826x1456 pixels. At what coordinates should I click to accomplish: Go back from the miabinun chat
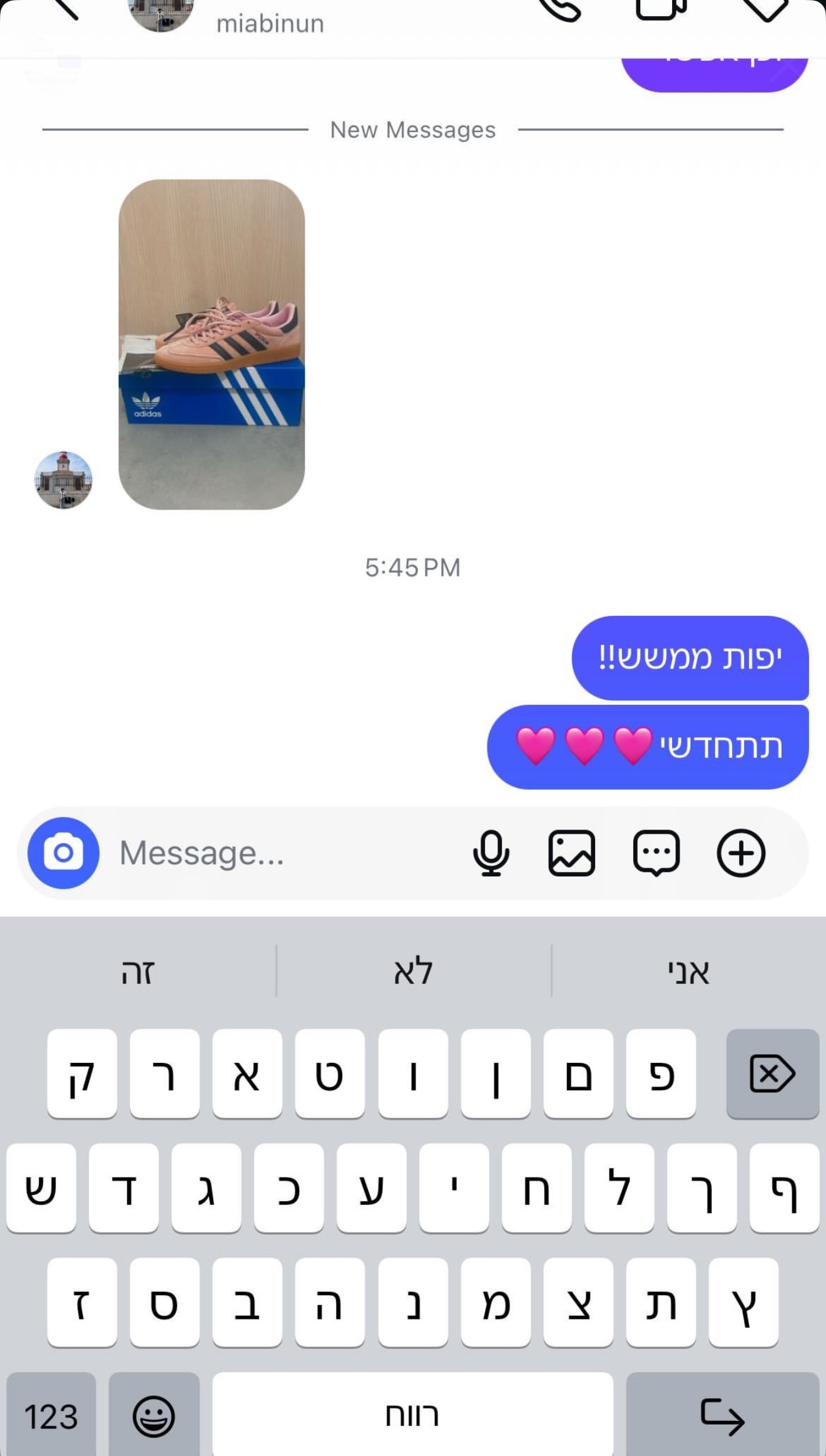click(x=64, y=9)
